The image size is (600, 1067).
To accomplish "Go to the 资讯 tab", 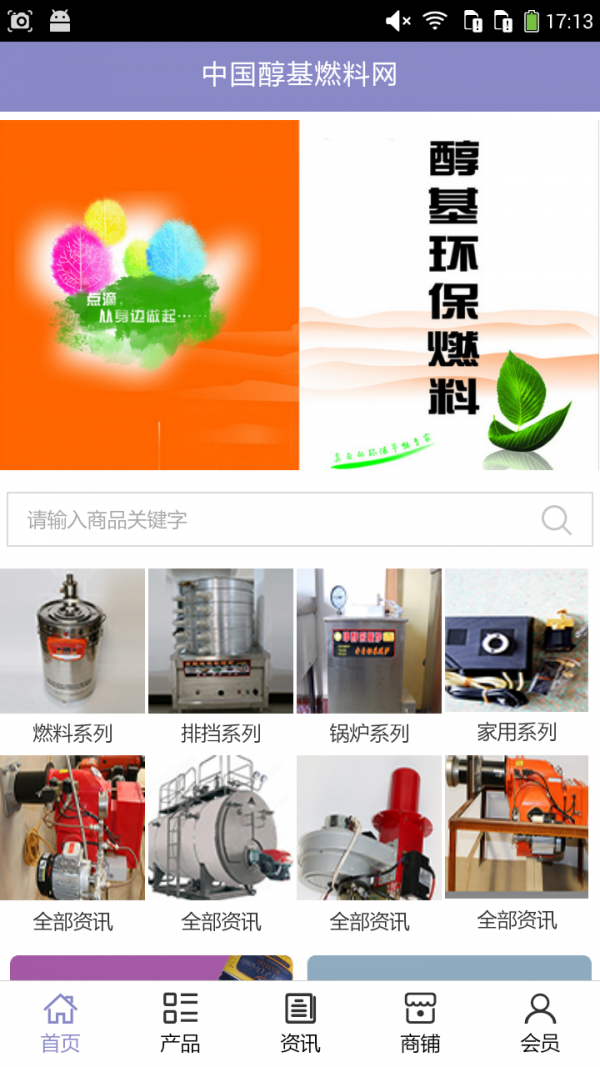I will pos(300,1023).
